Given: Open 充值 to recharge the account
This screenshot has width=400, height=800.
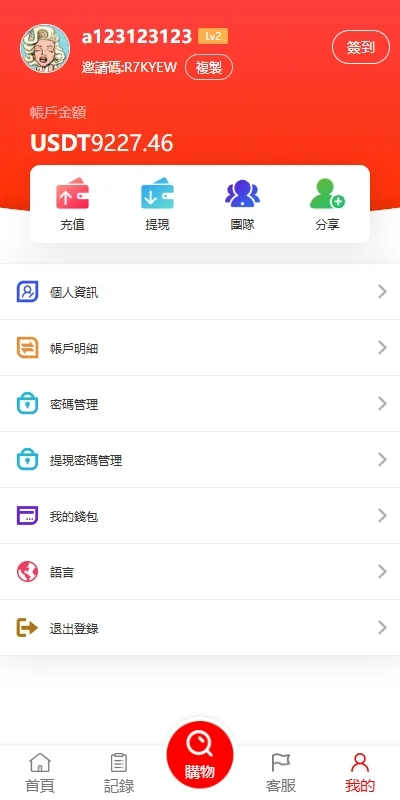Looking at the screenshot, I should 72,204.
